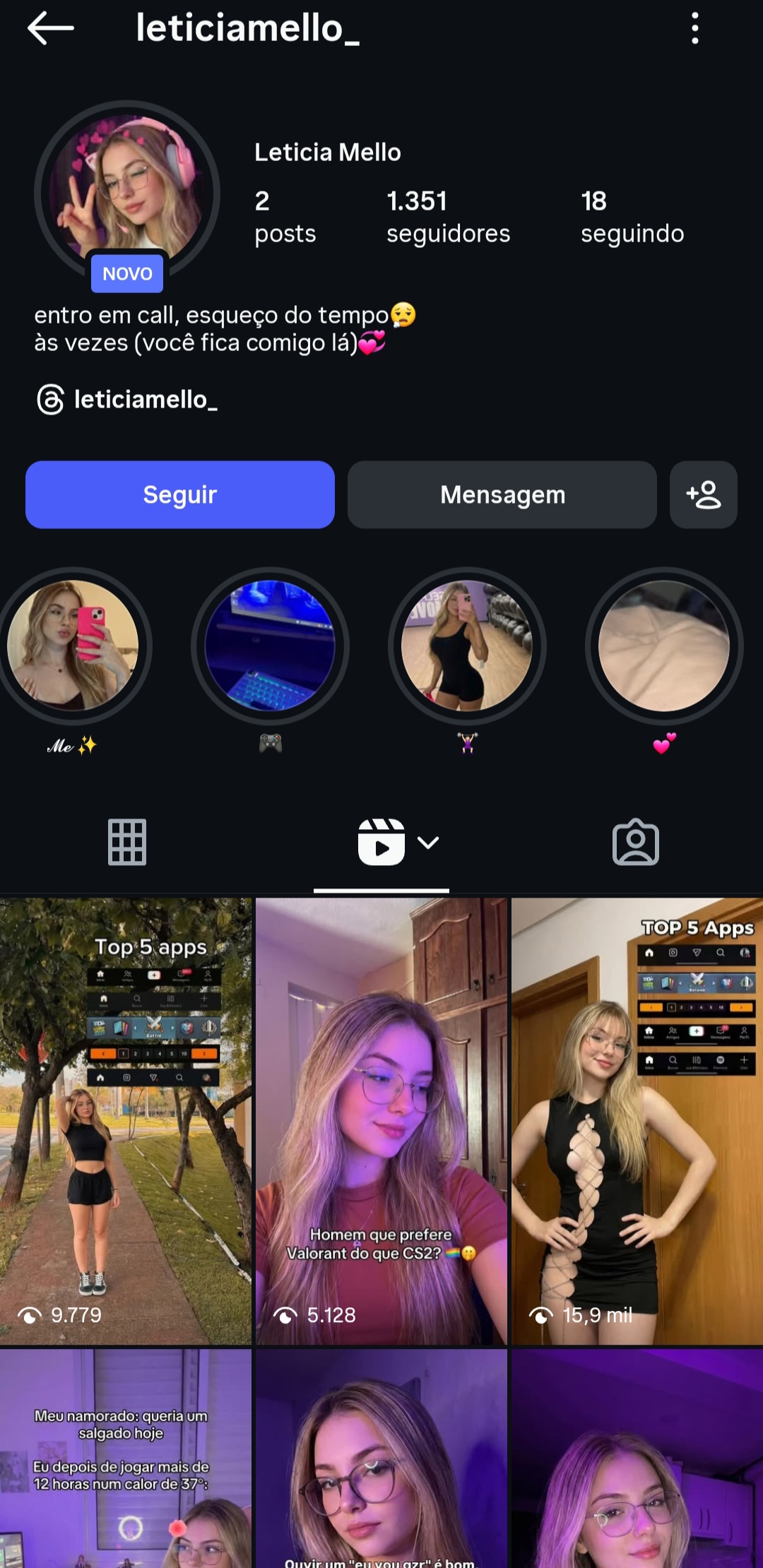Click the suggested accounts person-add icon
The image size is (763, 1568).
[x=704, y=494]
